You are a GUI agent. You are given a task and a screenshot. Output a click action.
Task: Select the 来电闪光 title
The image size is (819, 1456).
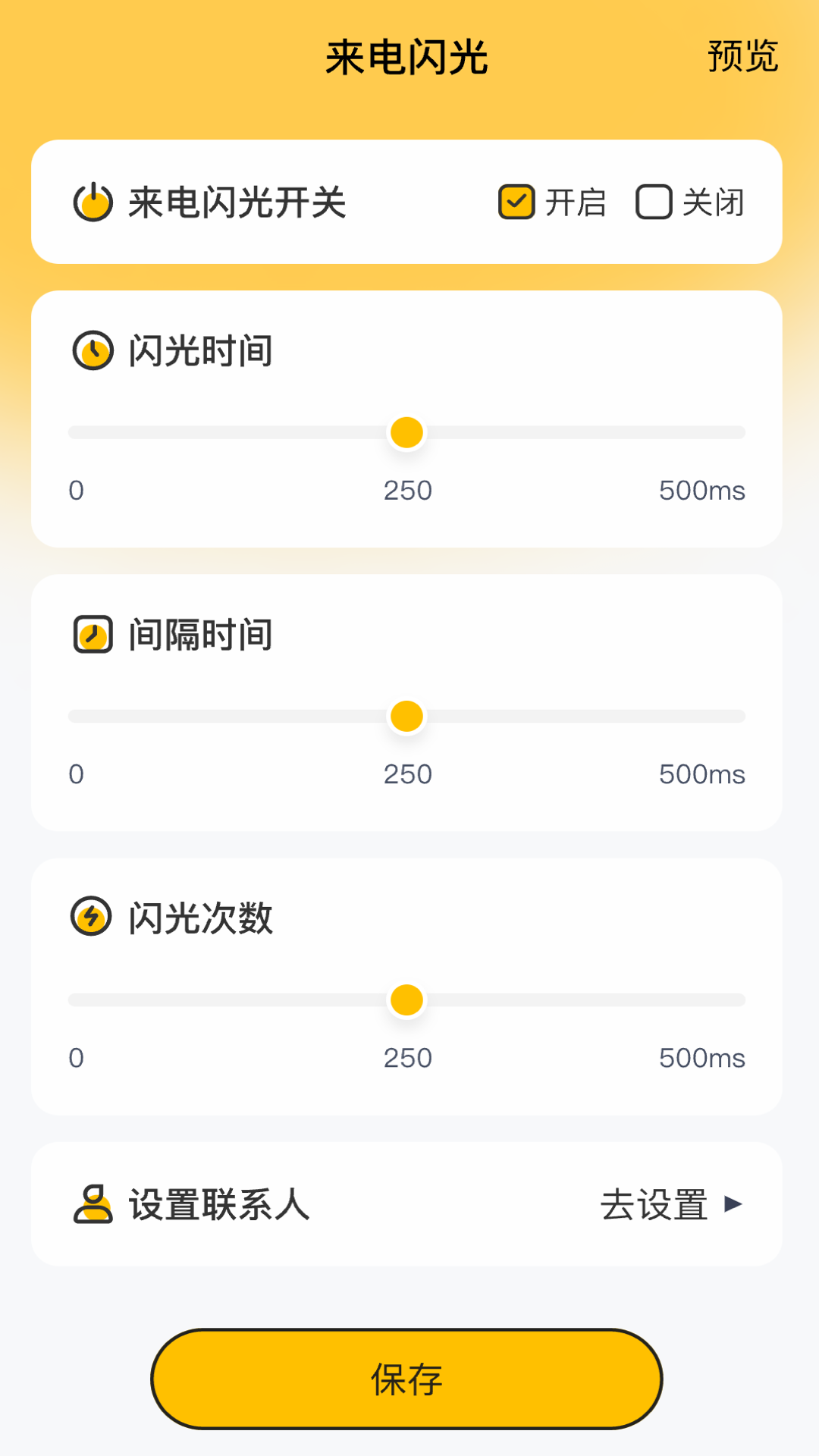pos(408,58)
